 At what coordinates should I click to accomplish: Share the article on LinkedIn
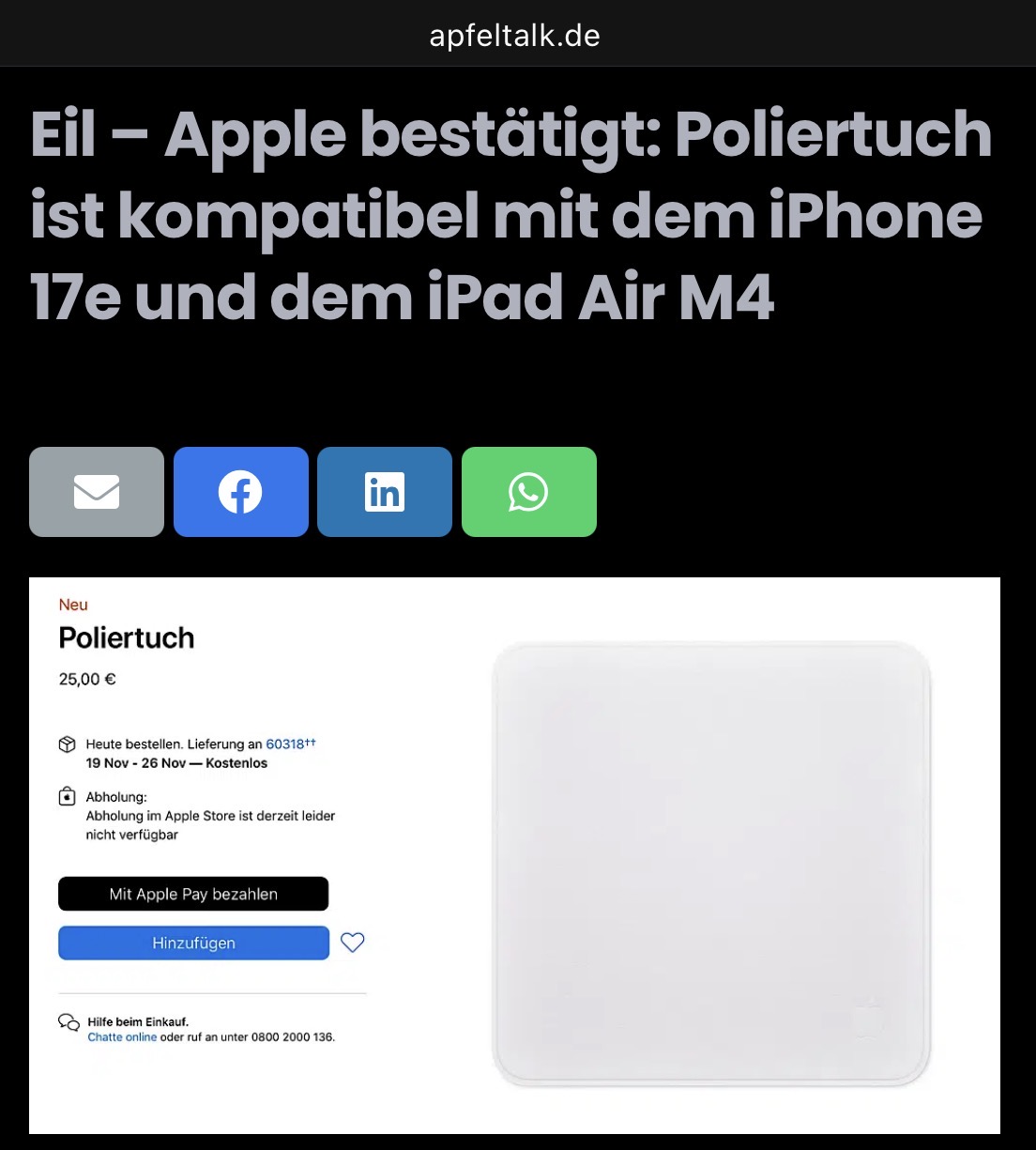(385, 492)
